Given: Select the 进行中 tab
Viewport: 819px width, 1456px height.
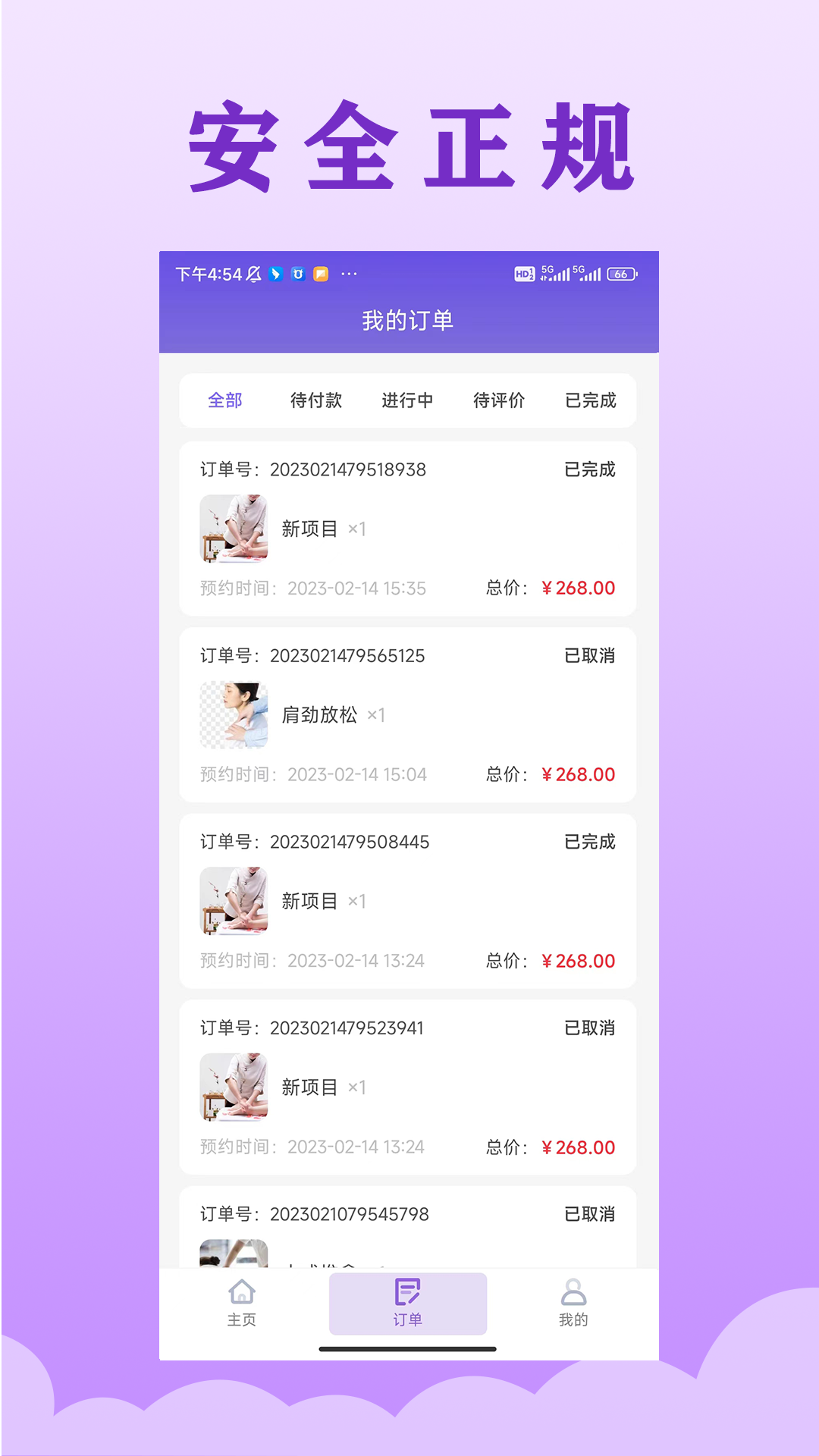Looking at the screenshot, I should pyautogui.click(x=407, y=400).
